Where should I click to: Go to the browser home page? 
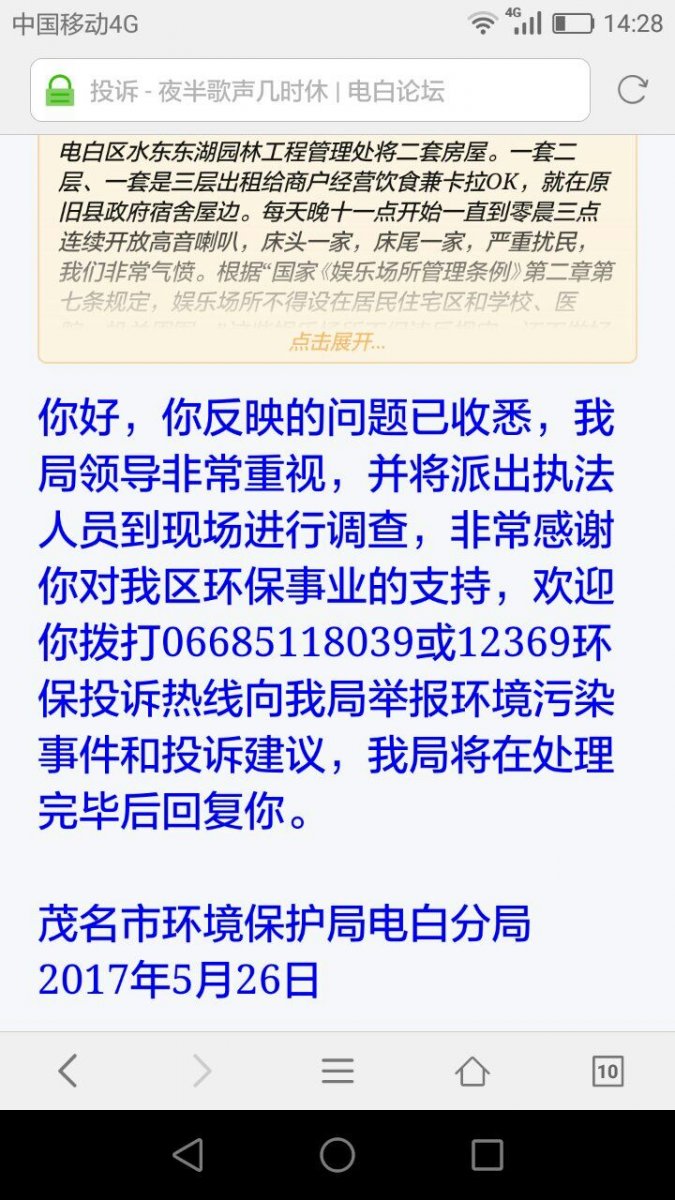coord(472,1071)
